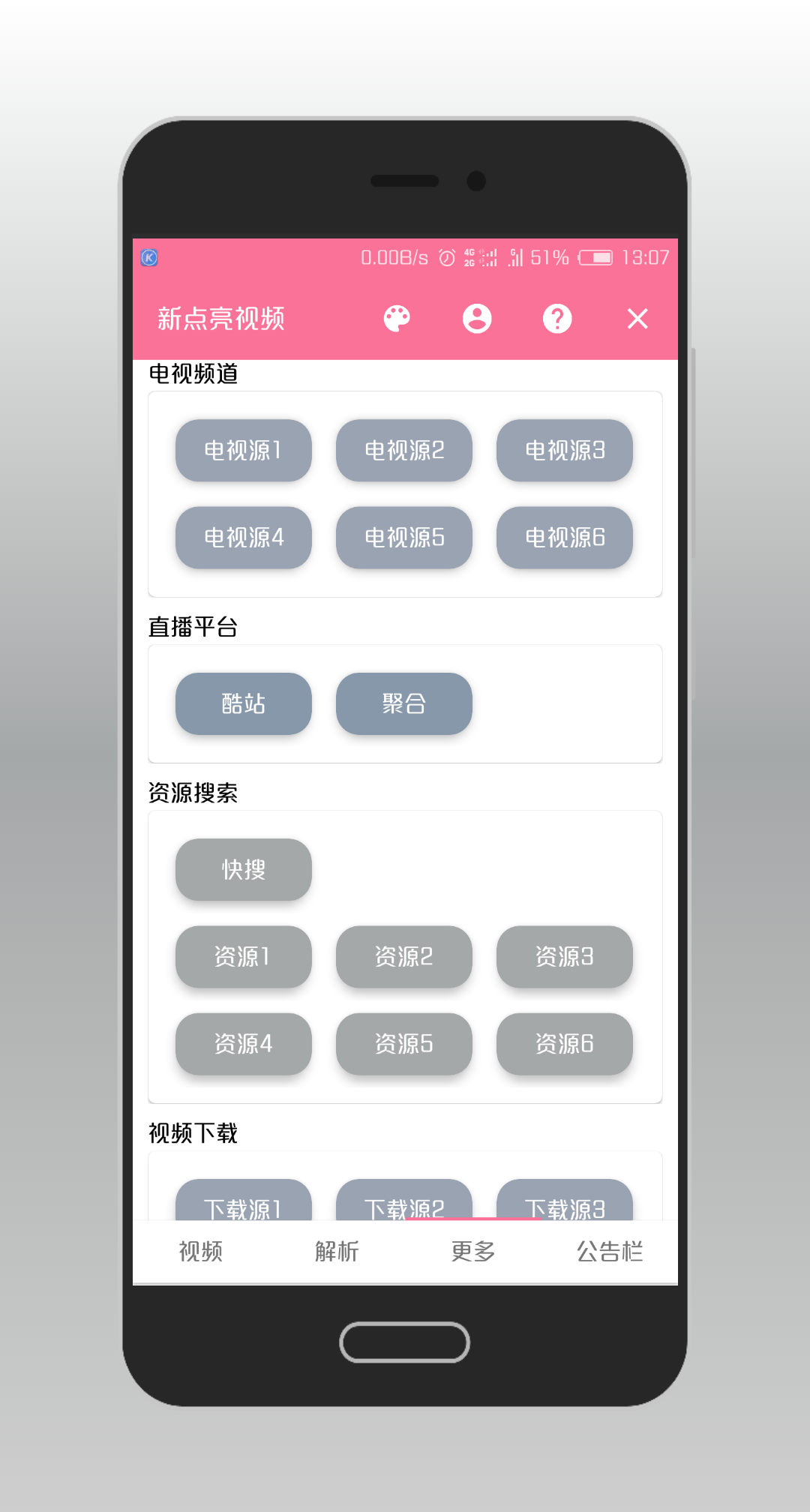Close the app with the X icon

637,319
